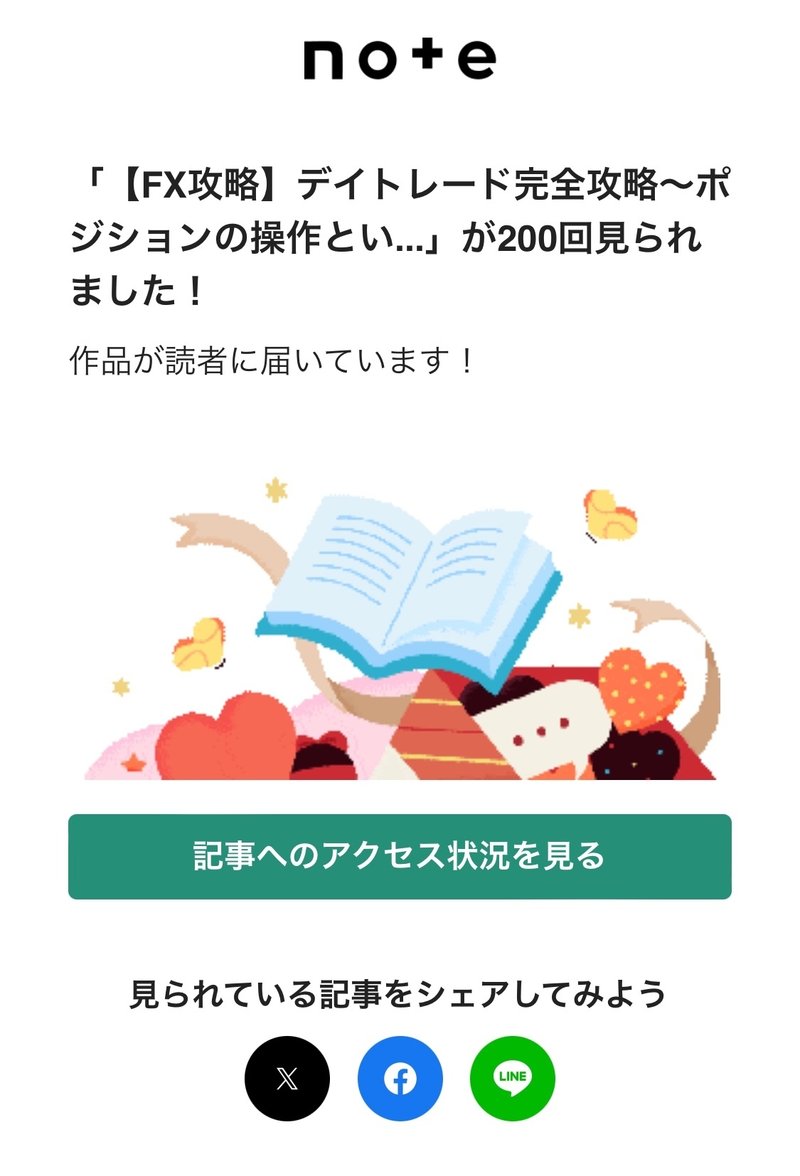Viewport: 800px width, 1176px height.
Task: Share the article on Facebook
Action: (x=400, y=1078)
